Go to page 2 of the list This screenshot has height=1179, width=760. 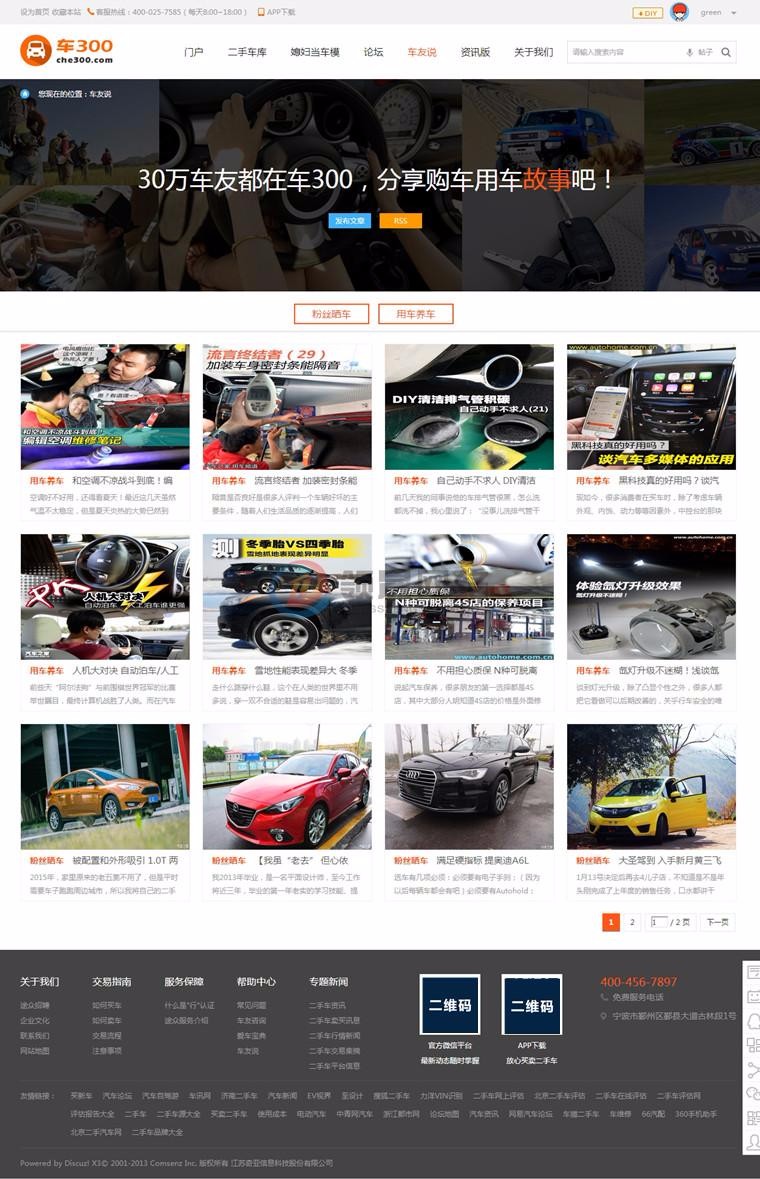[x=633, y=922]
